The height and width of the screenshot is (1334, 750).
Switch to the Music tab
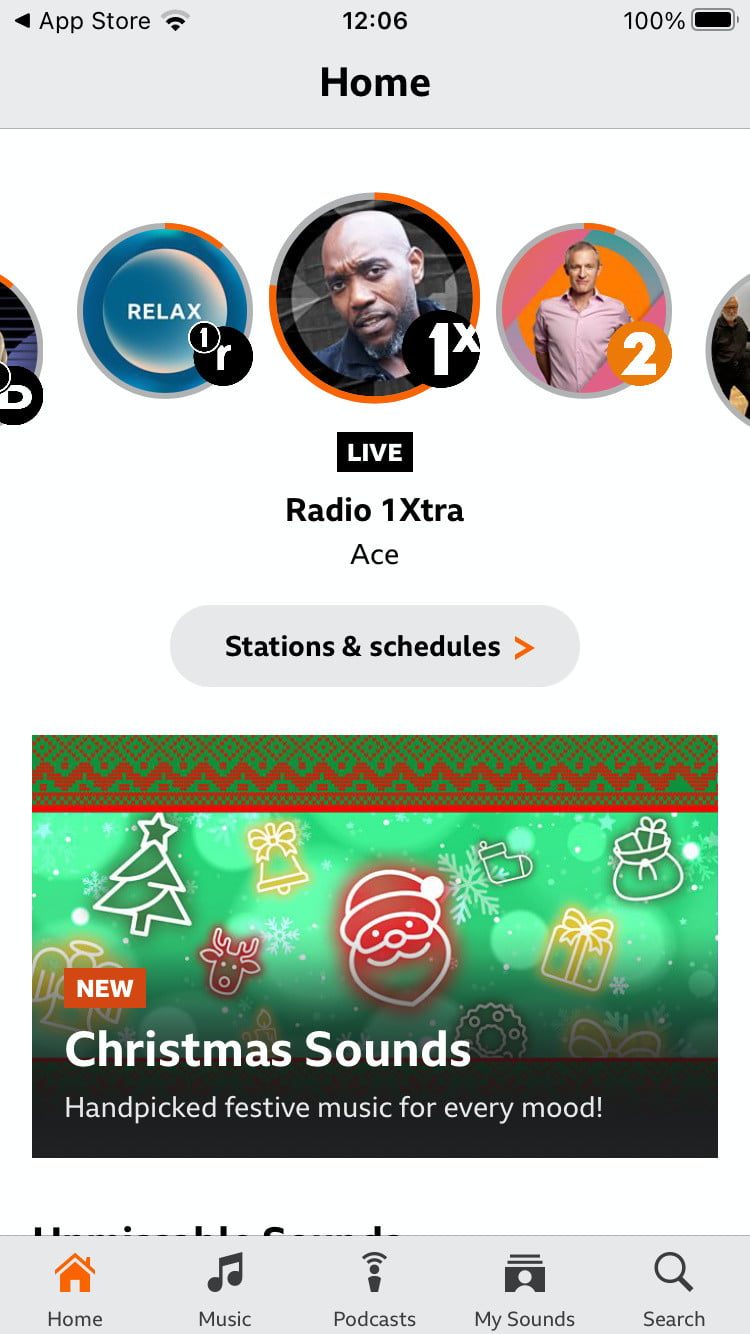coord(225,1288)
